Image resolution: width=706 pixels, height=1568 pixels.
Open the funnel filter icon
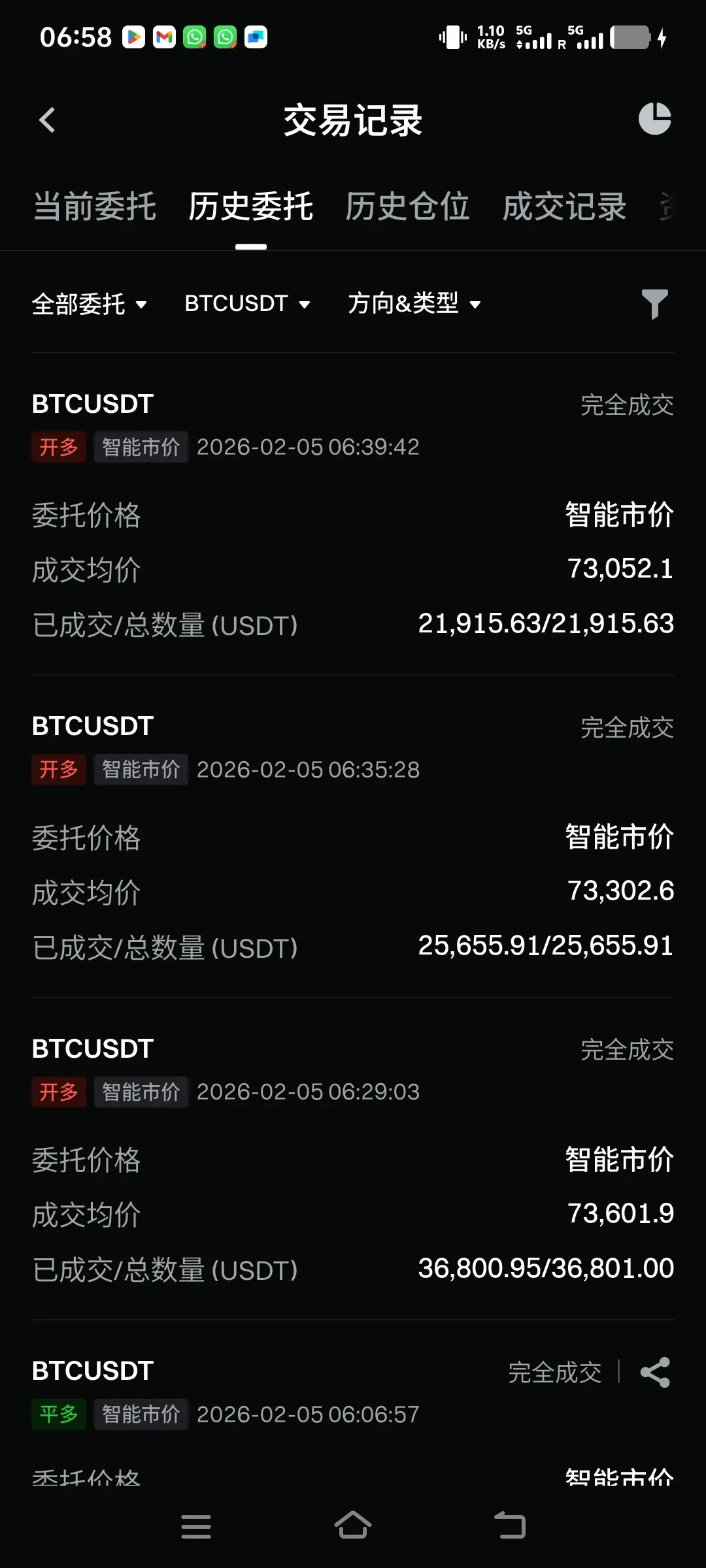(x=654, y=304)
